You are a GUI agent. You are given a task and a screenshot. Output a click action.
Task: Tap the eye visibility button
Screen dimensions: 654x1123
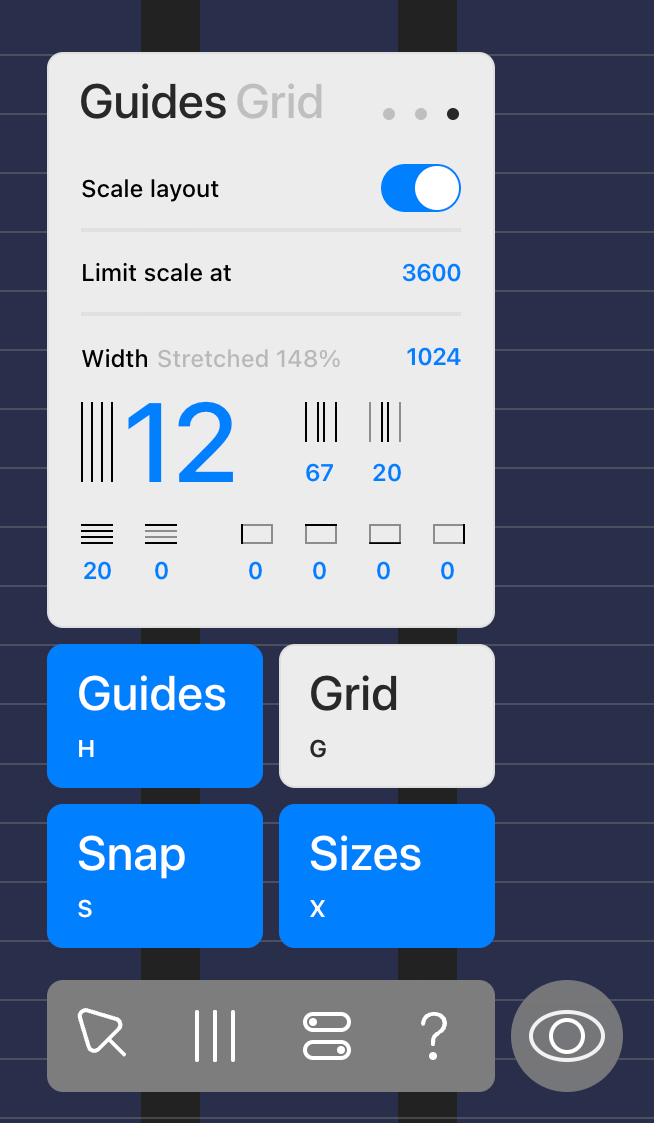pos(567,1036)
